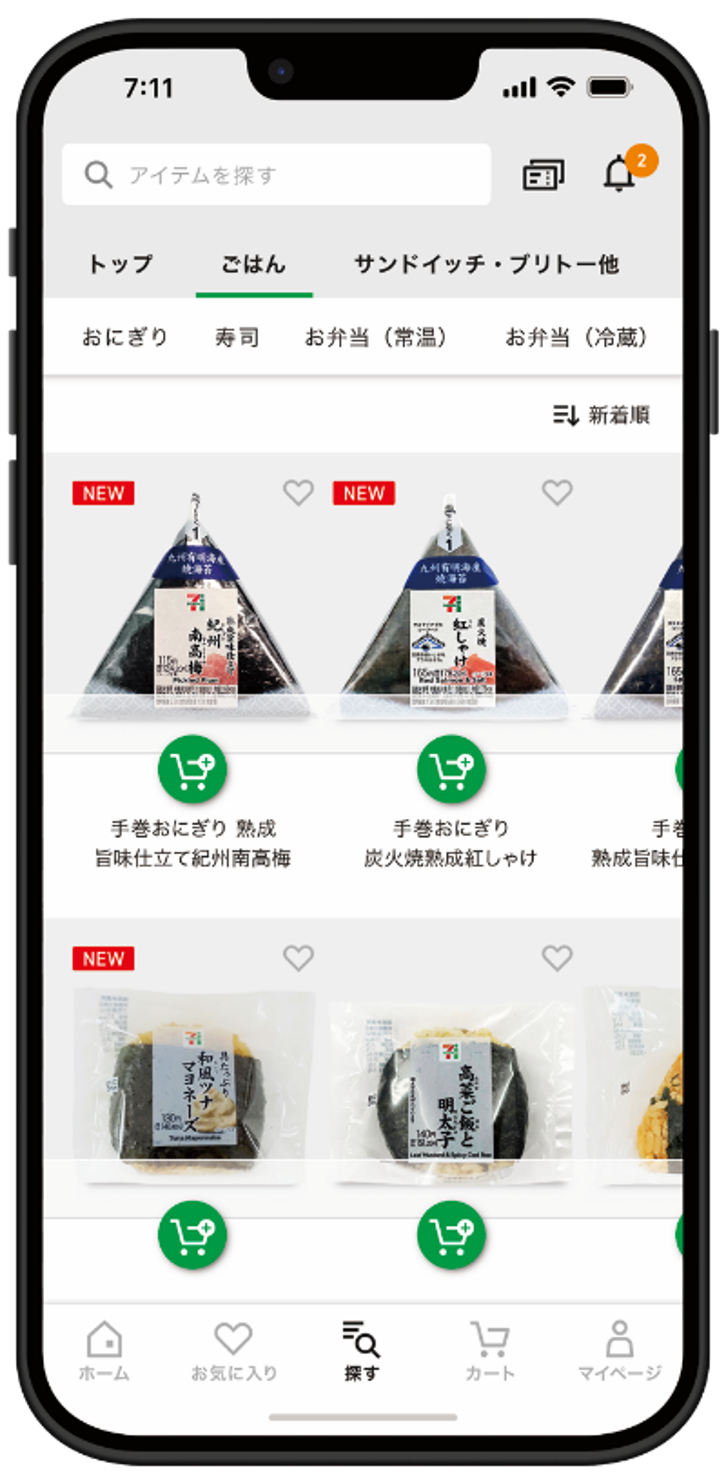Favorite the 紀州南高梅 onigiri heart
Image resolution: width=726 pixels, height=1477 pixels.
298,492
